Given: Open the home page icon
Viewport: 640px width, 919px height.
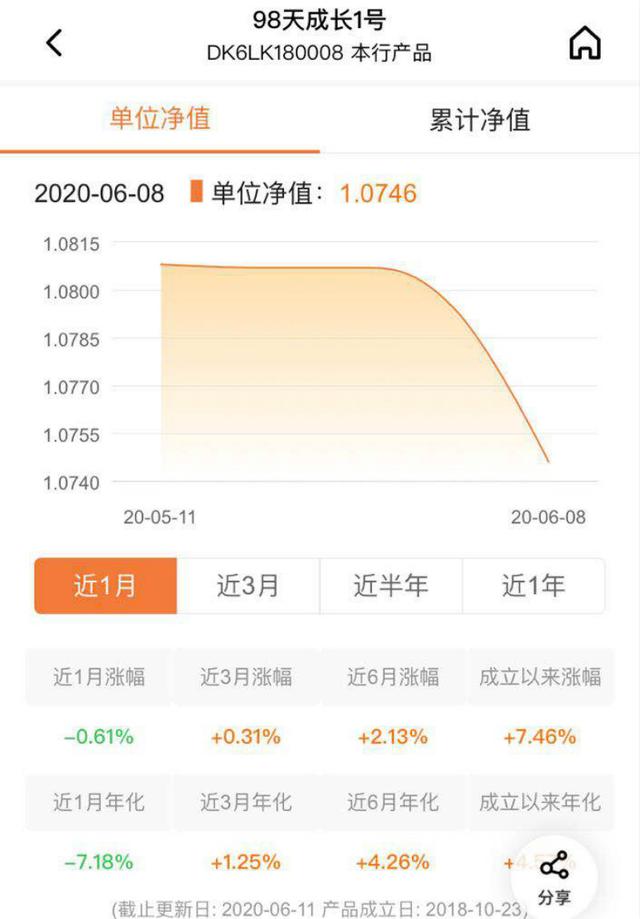Looking at the screenshot, I should tap(585, 43).
